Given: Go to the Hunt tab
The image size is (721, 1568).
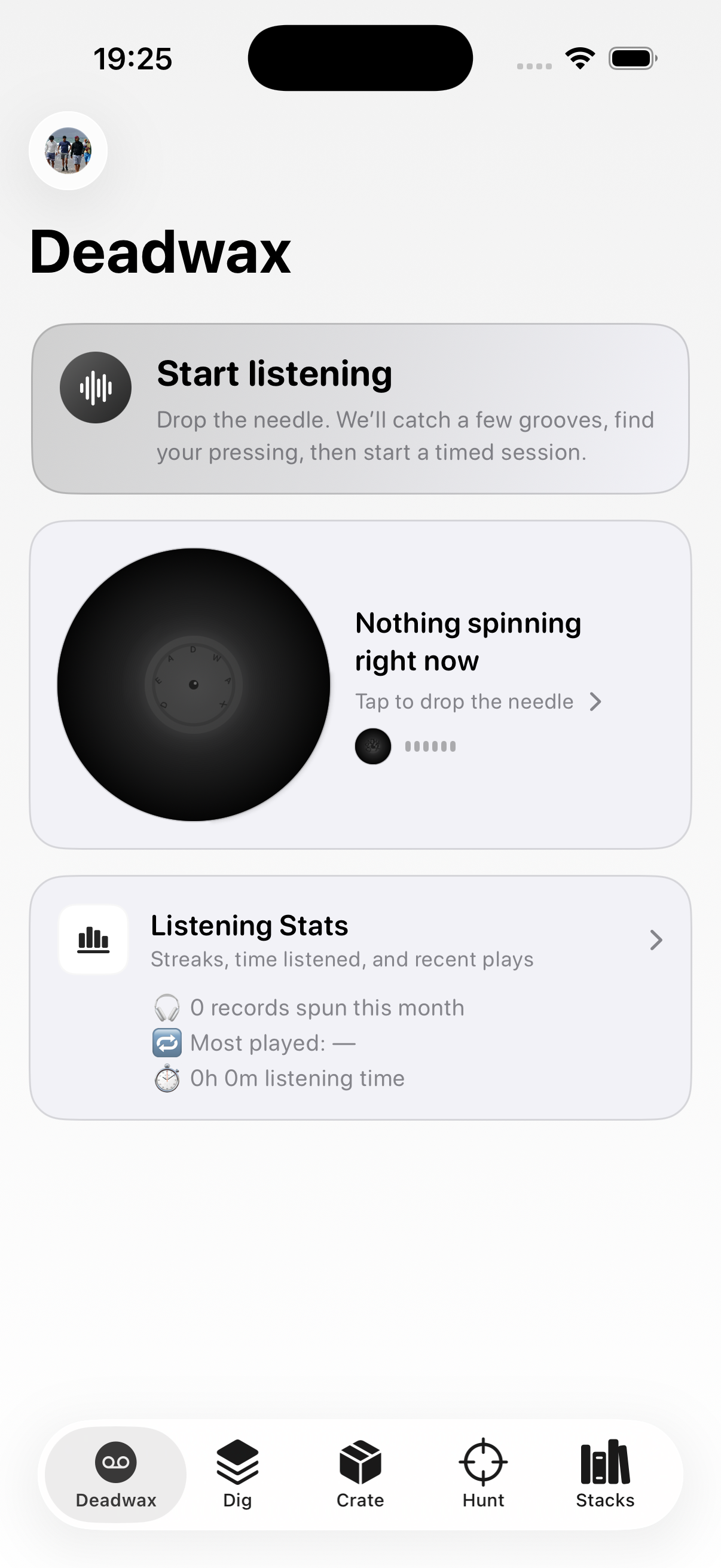Looking at the screenshot, I should pyautogui.click(x=483, y=1473).
